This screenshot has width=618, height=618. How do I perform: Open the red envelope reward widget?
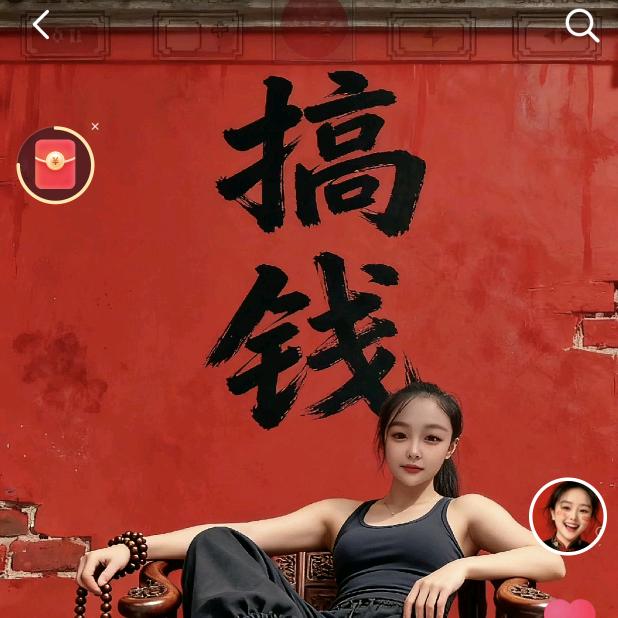[x=56, y=165]
